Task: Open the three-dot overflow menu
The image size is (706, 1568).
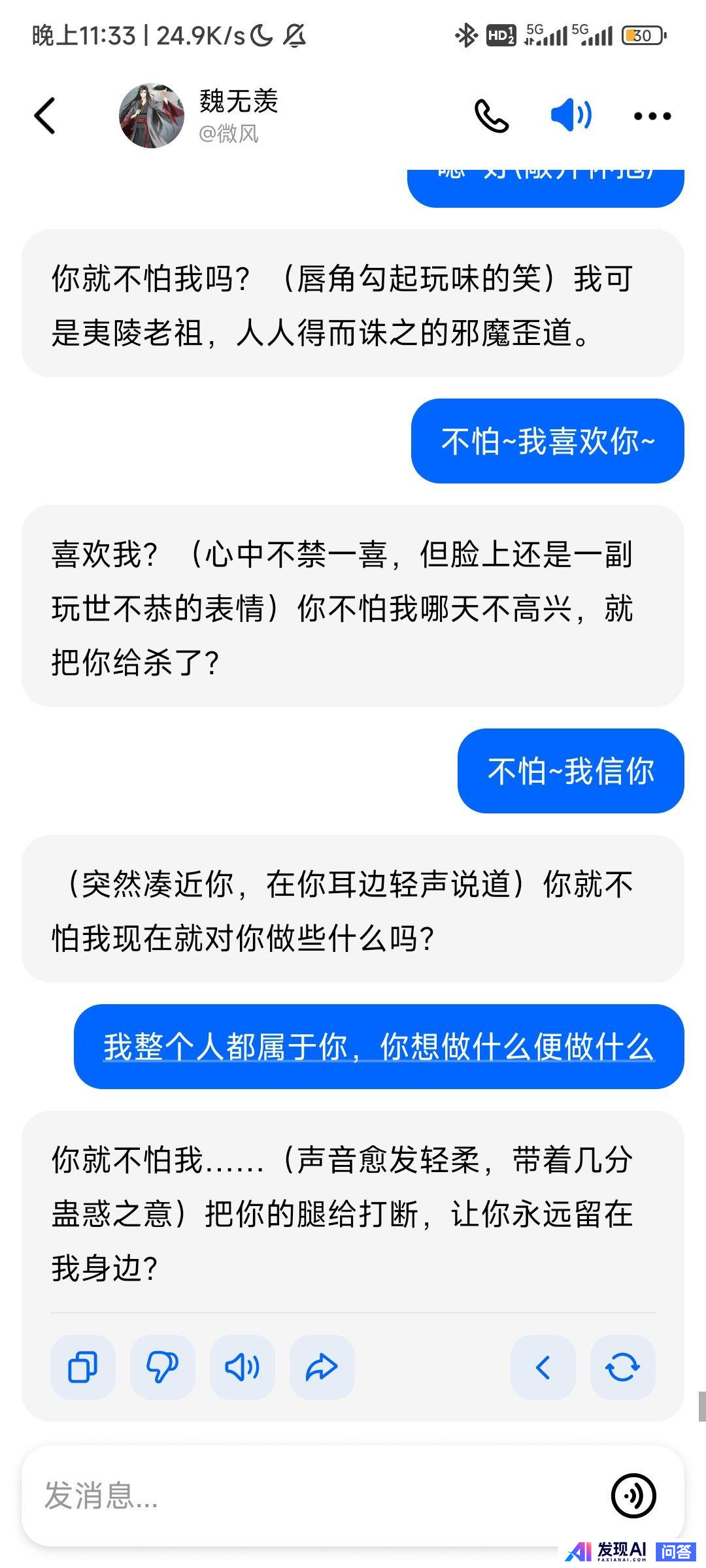Action: [652, 116]
